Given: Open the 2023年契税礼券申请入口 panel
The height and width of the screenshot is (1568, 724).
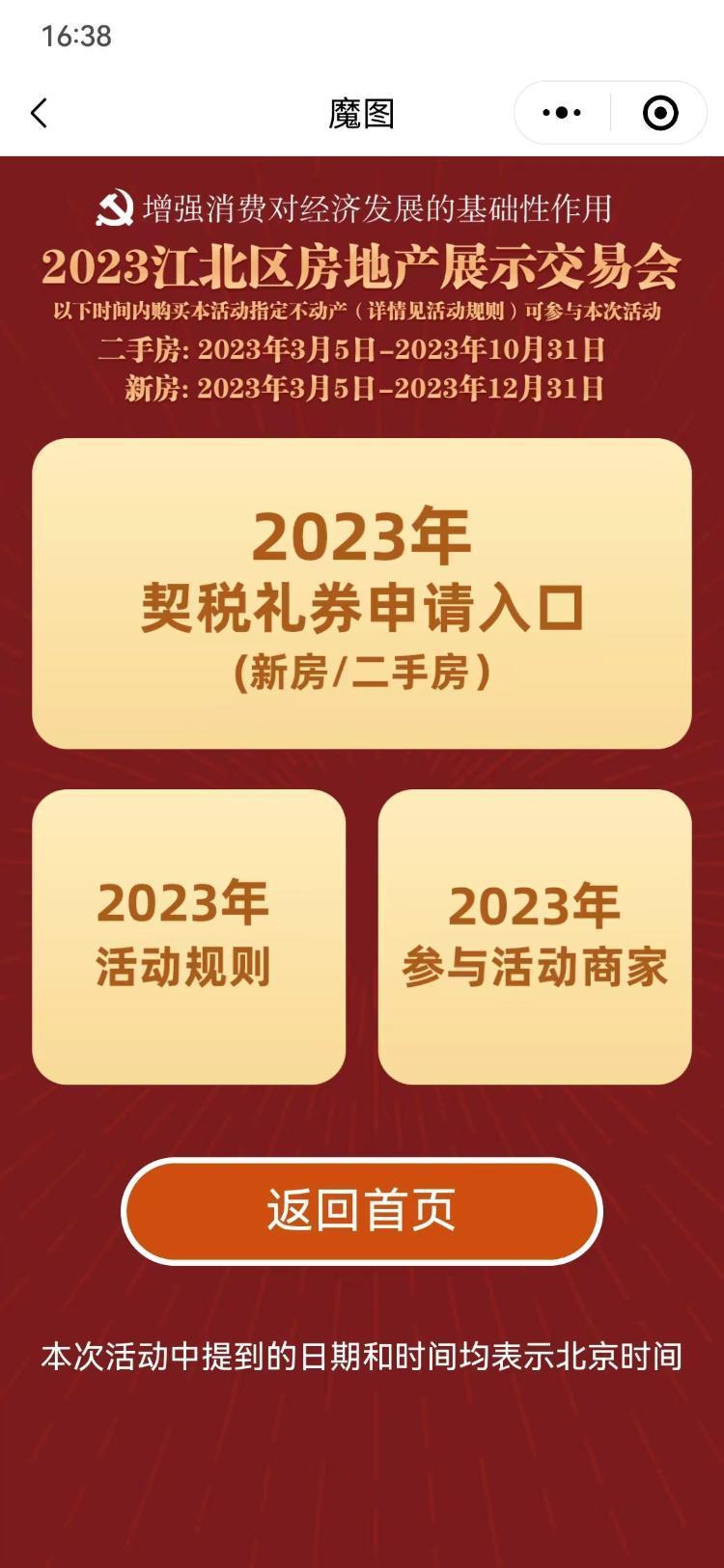Looking at the screenshot, I should coord(362,591).
